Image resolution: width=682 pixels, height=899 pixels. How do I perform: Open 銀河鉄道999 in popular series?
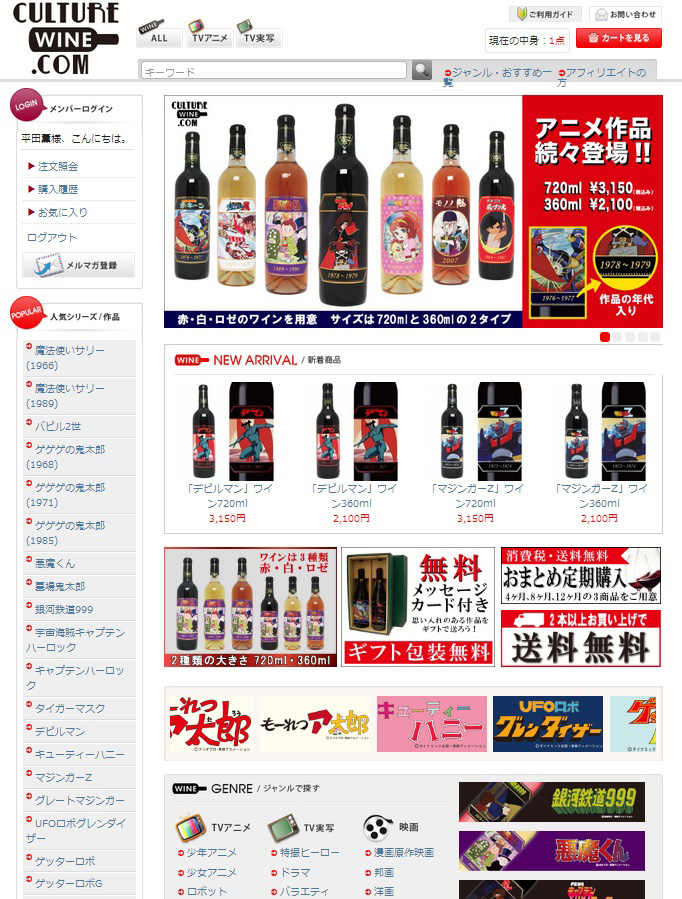[x=64, y=609]
